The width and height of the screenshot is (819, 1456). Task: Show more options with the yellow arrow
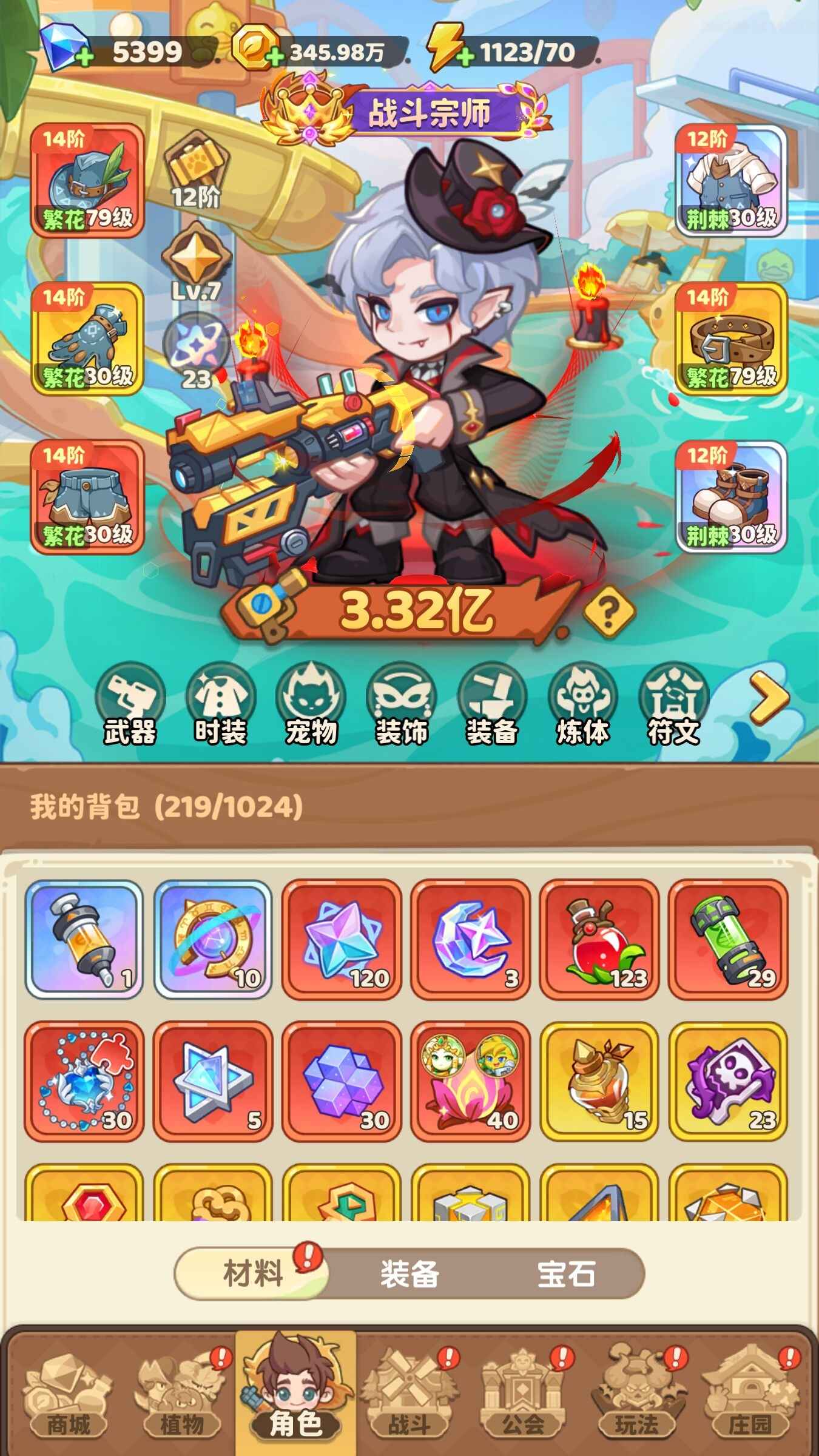769,698
